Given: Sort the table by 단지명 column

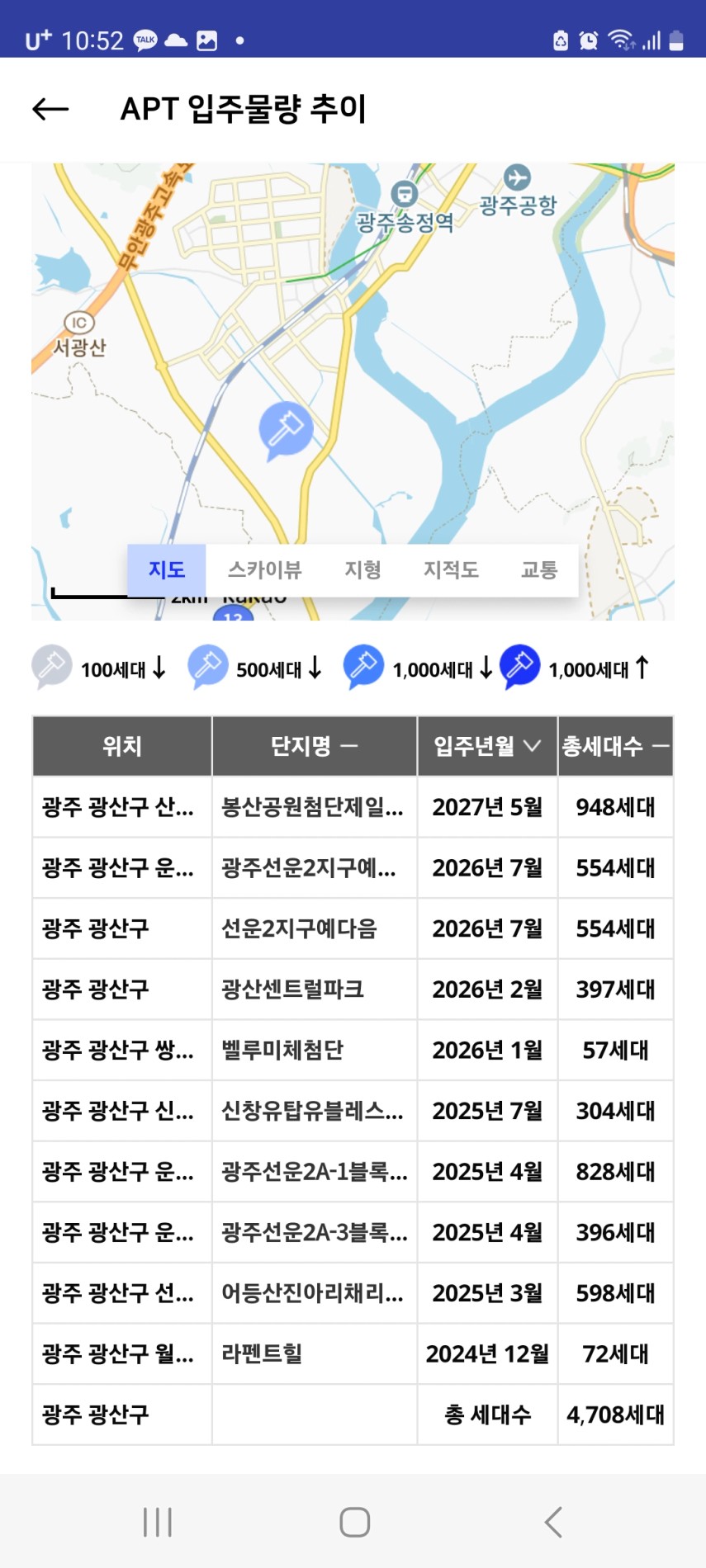Looking at the screenshot, I should pyautogui.click(x=315, y=746).
